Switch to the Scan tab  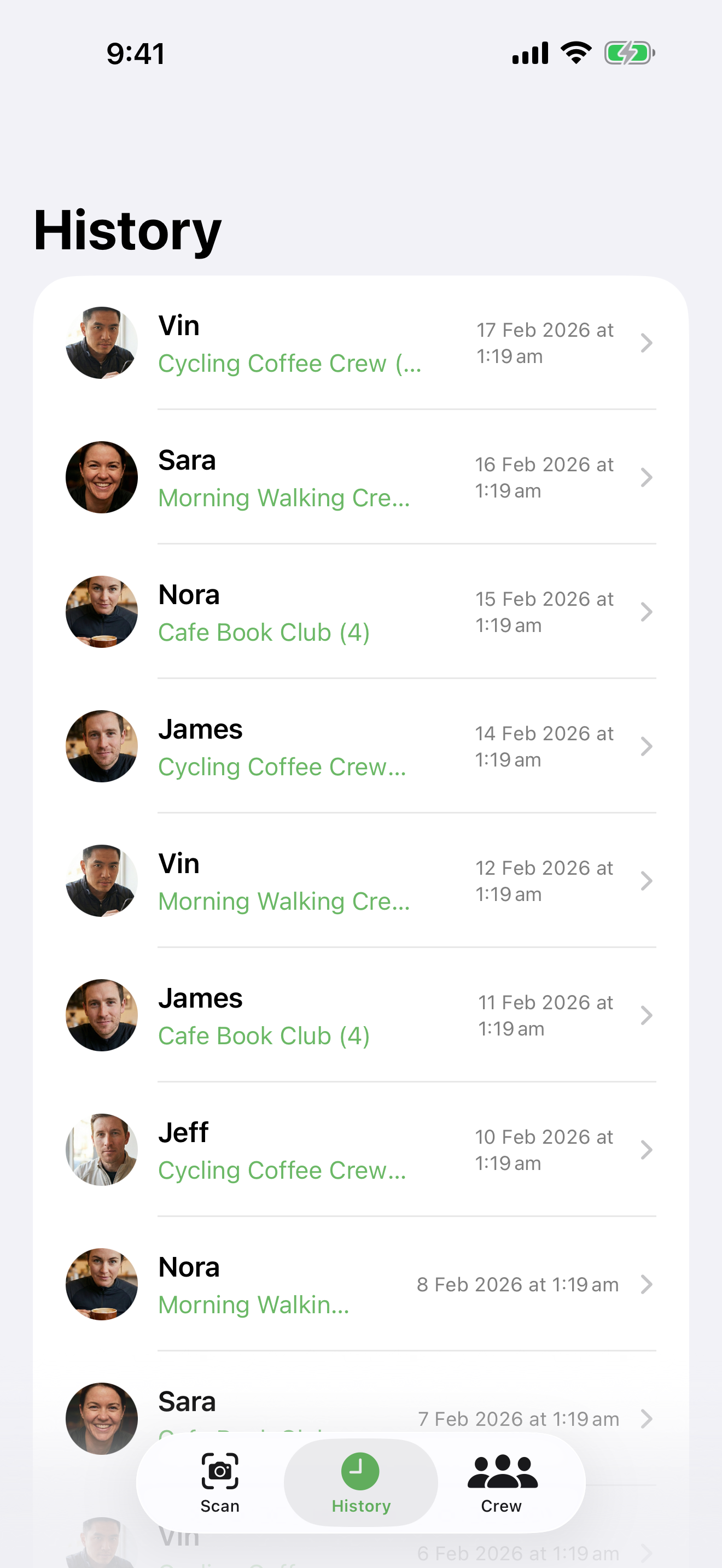220,1483
